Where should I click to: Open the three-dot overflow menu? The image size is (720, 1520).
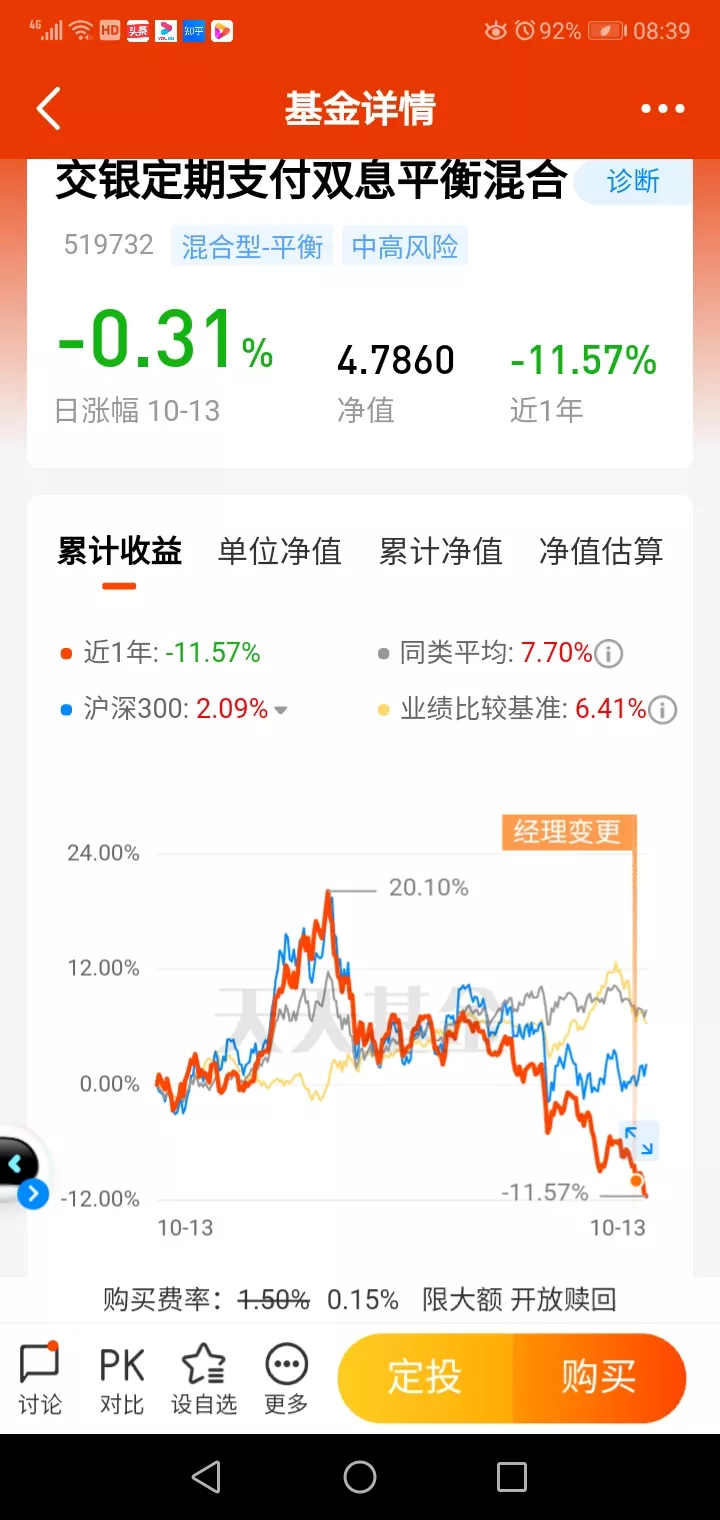tap(663, 108)
